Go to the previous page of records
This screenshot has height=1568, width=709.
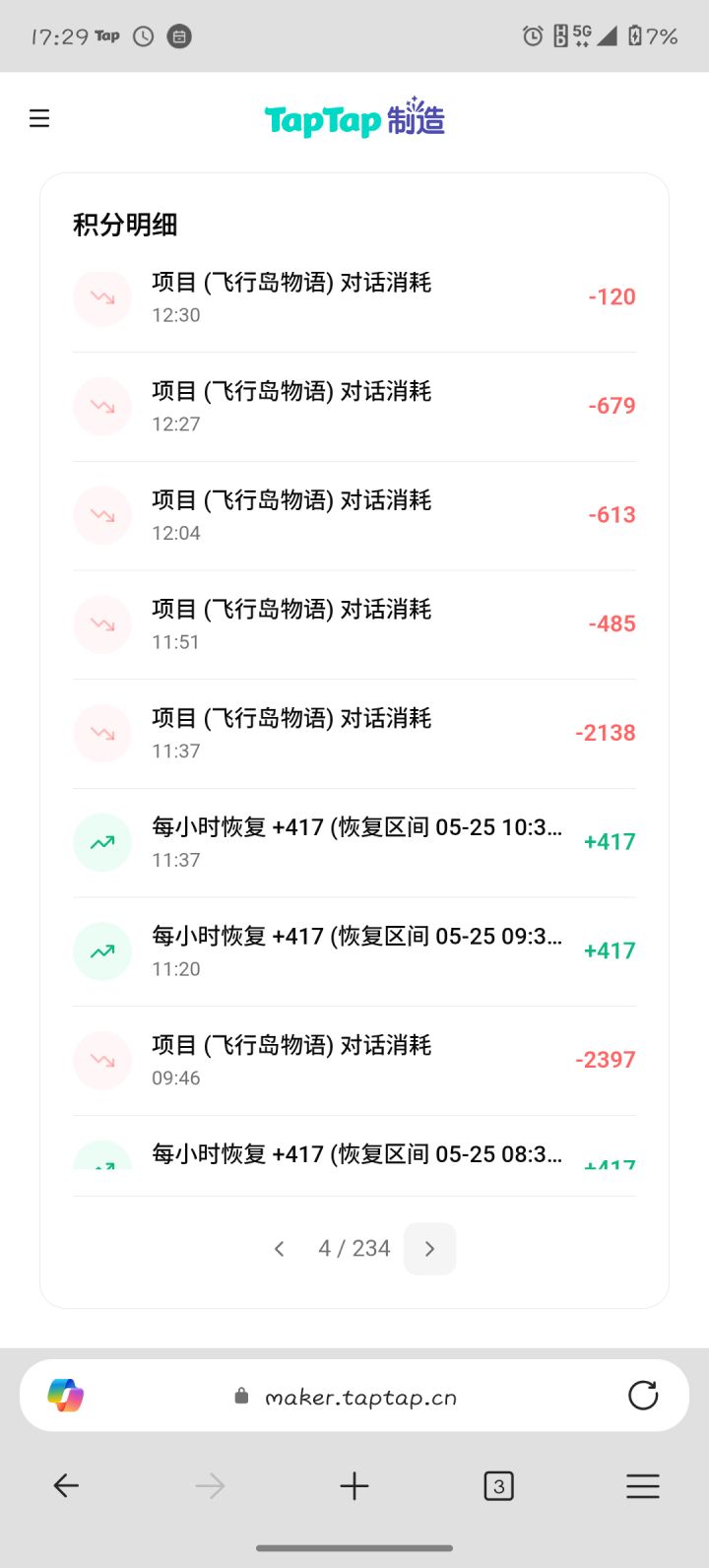[280, 1249]
